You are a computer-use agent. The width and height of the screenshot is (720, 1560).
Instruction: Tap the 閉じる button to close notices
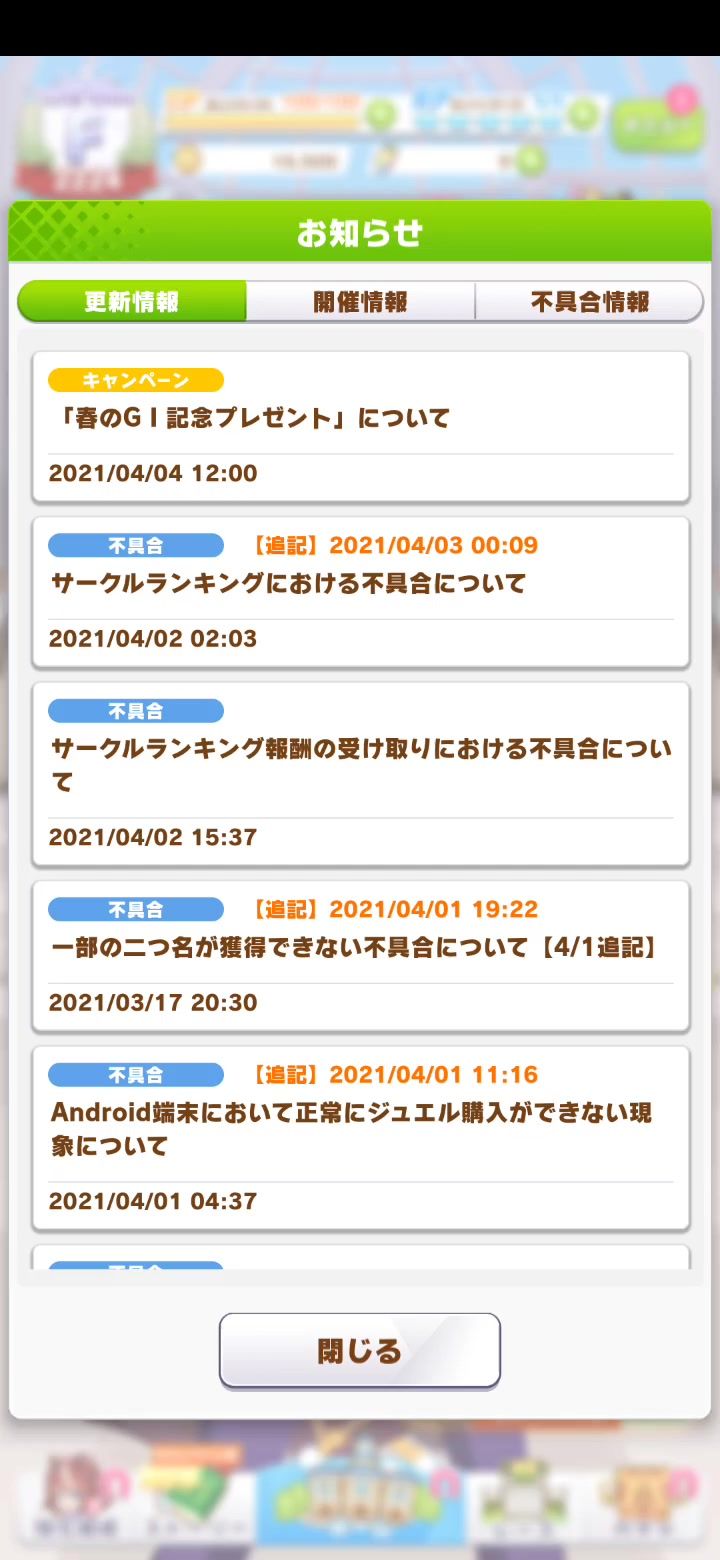pos(360,1351)
